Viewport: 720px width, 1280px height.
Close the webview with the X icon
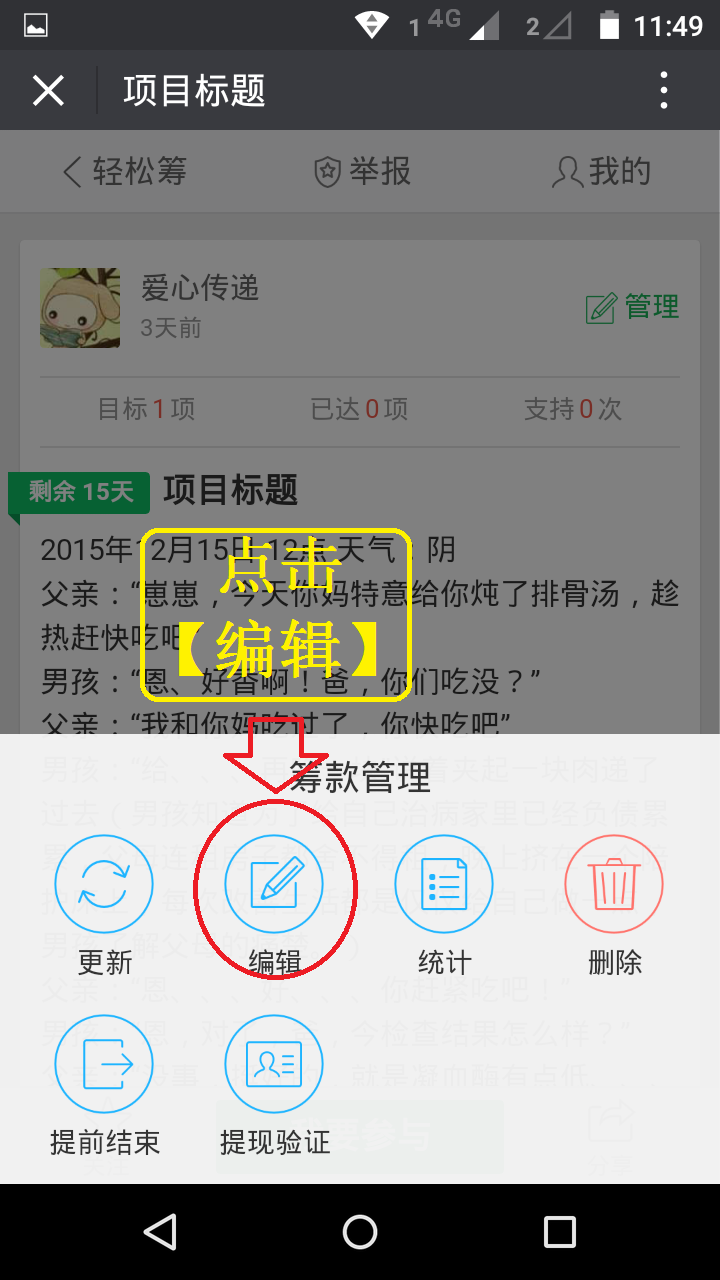pyautogui.click(x=48, y=91)
